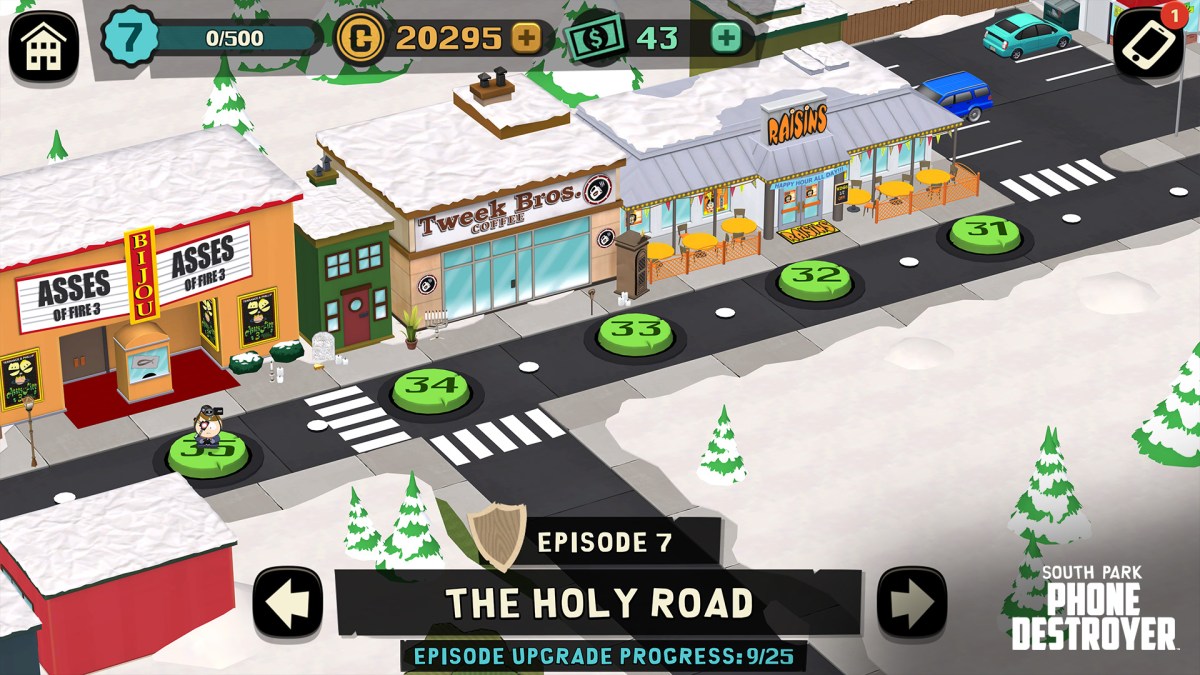Go to the home base
1200x675 pixels.
tap(43, 46)
